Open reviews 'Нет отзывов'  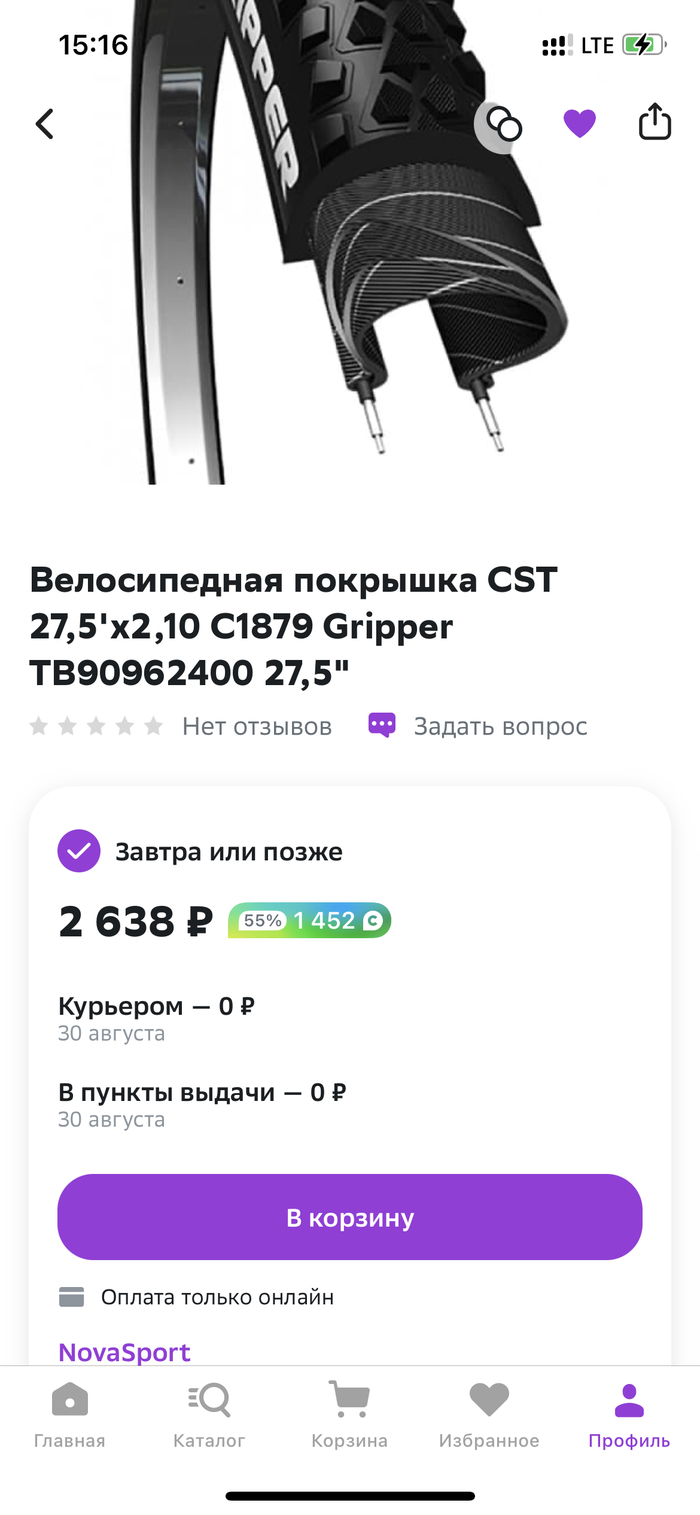[256, 726]
